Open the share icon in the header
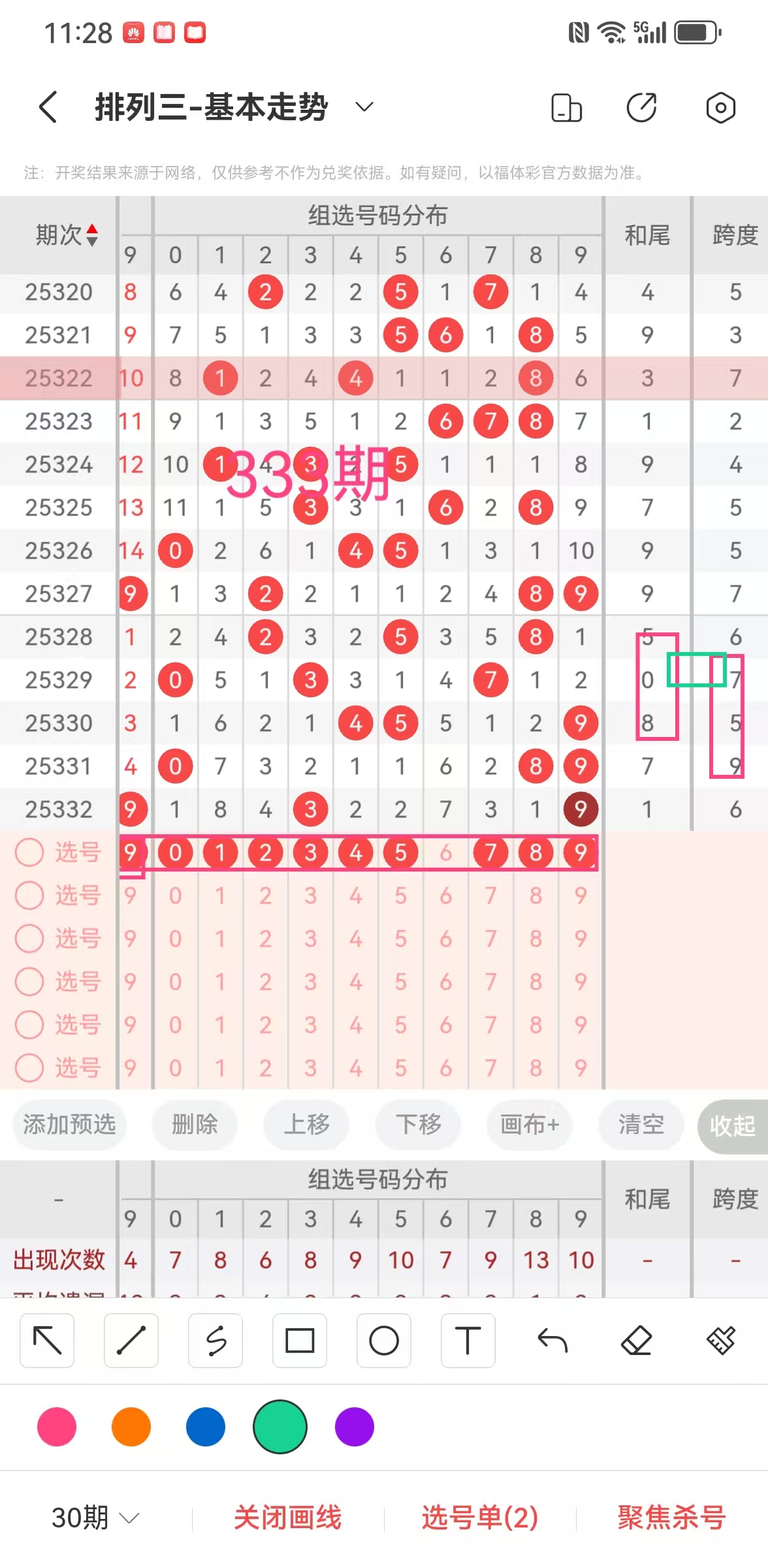768x1568 pixels. click(641, 108)
